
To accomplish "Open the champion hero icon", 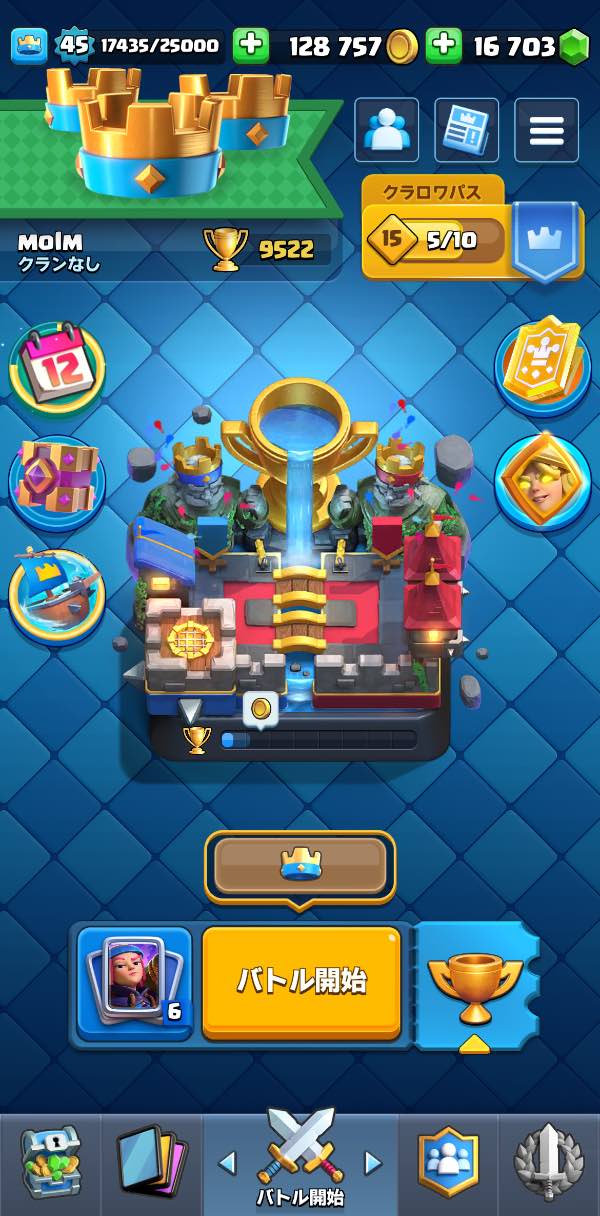I will pos(543,480).
